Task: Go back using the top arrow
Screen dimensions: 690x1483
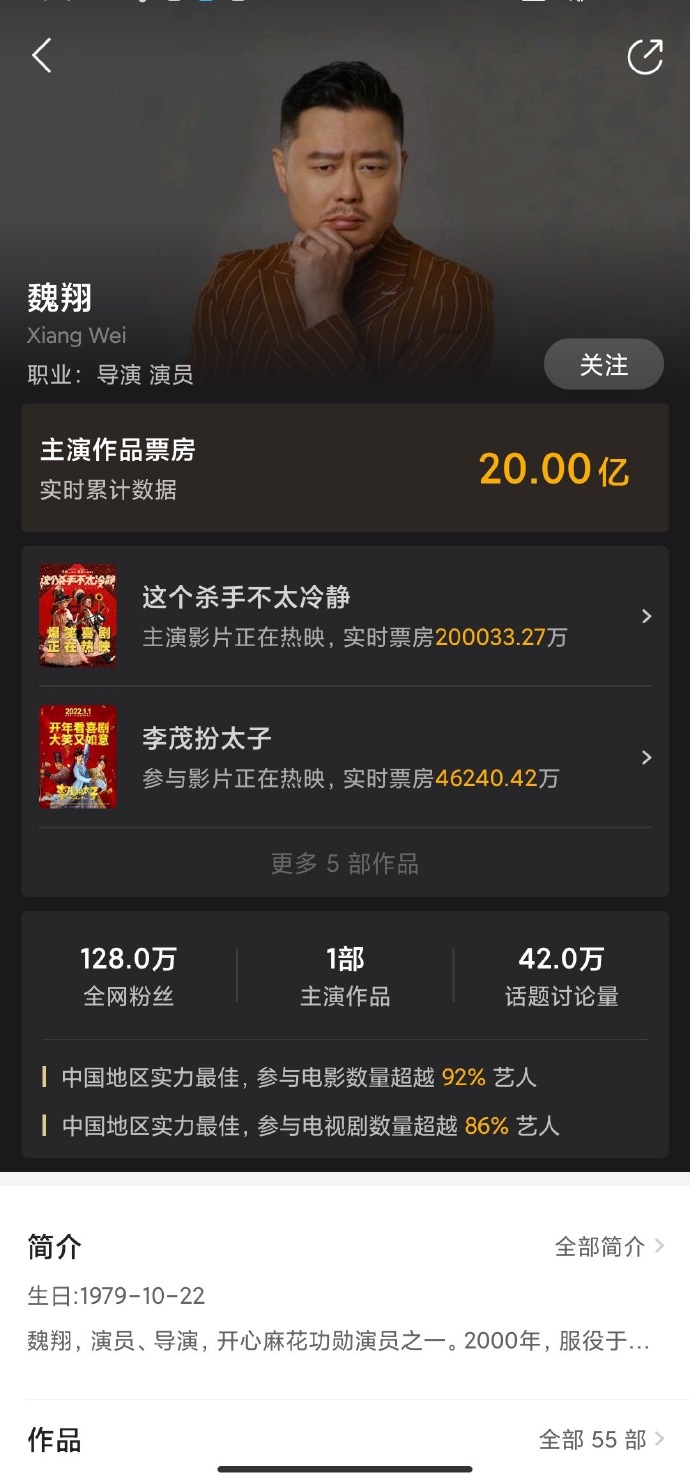Action: [42, 56]
